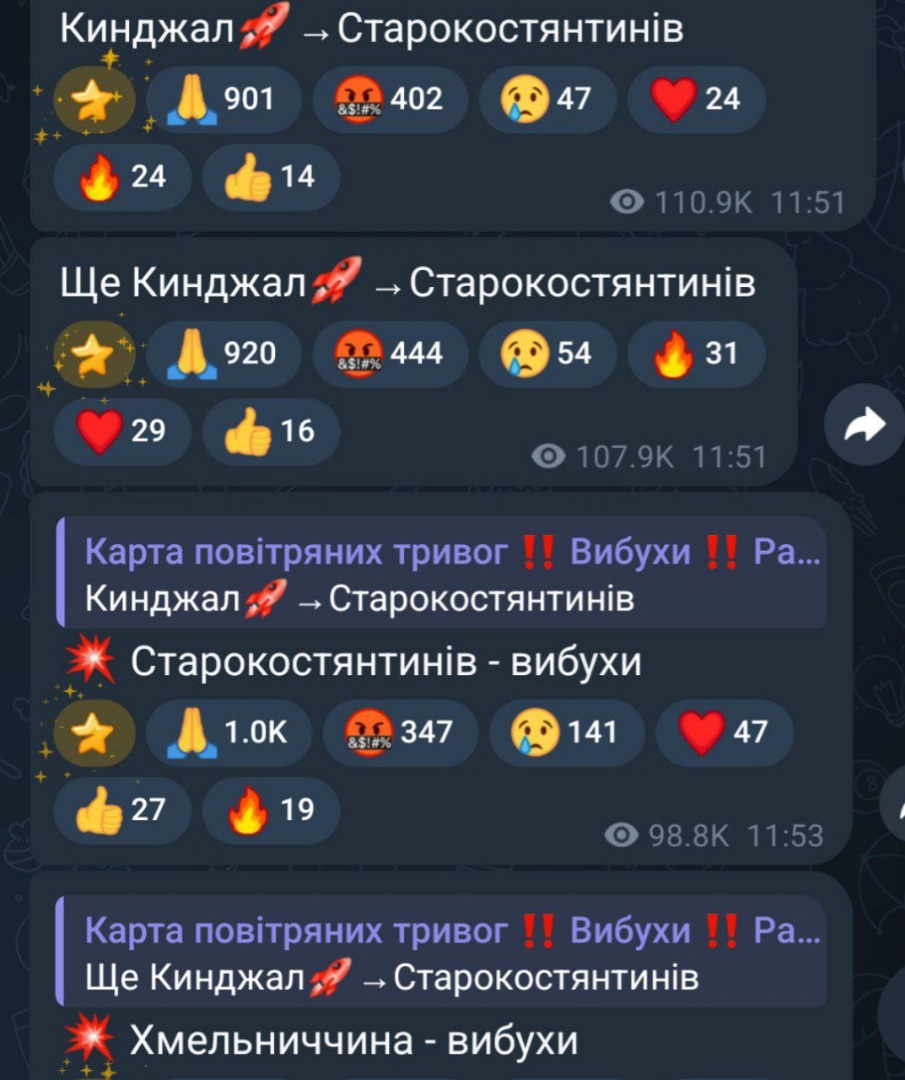Tap the fire reaction with 31
Screen dimensions: 905x1080
click(x=696, y=353)
